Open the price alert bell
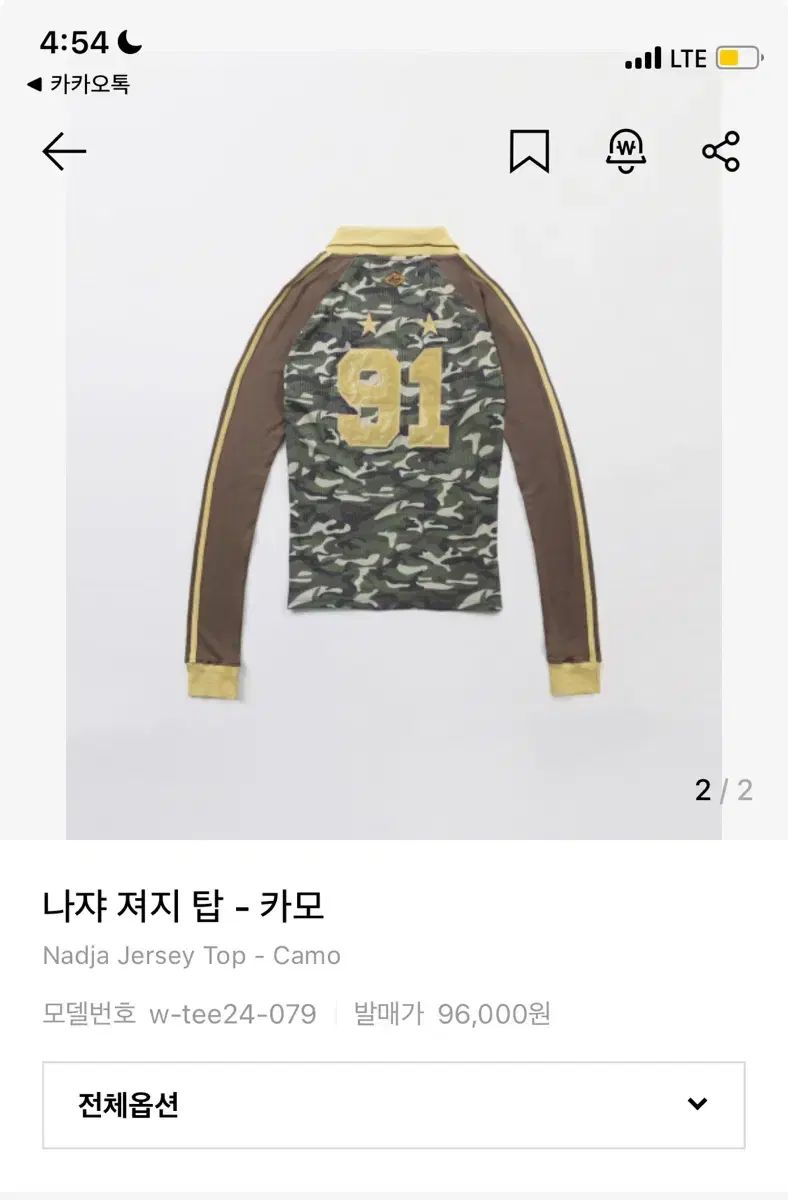Viewport: 788px width, 1200px height. pyautogui.click(x=626, y=152)
